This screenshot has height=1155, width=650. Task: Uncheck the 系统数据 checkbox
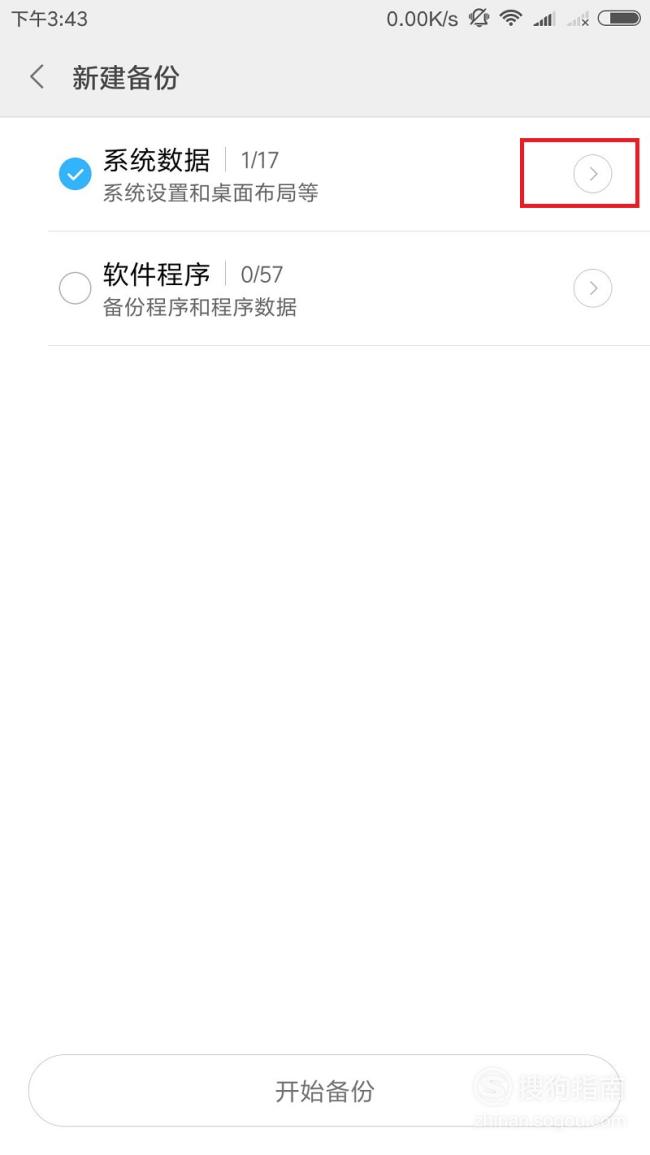(75, 175)
